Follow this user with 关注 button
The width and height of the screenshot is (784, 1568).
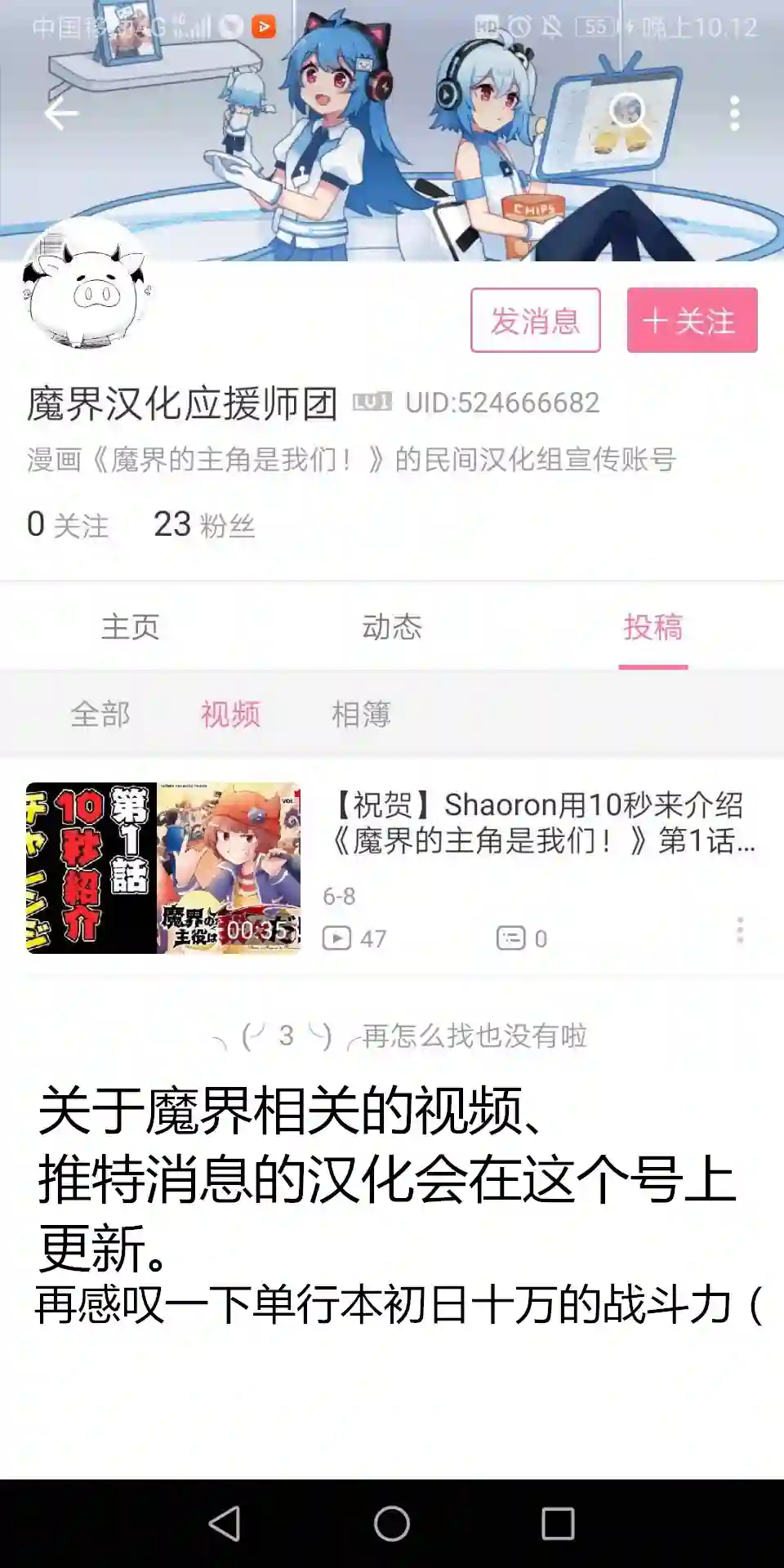(x=692, y=320)
